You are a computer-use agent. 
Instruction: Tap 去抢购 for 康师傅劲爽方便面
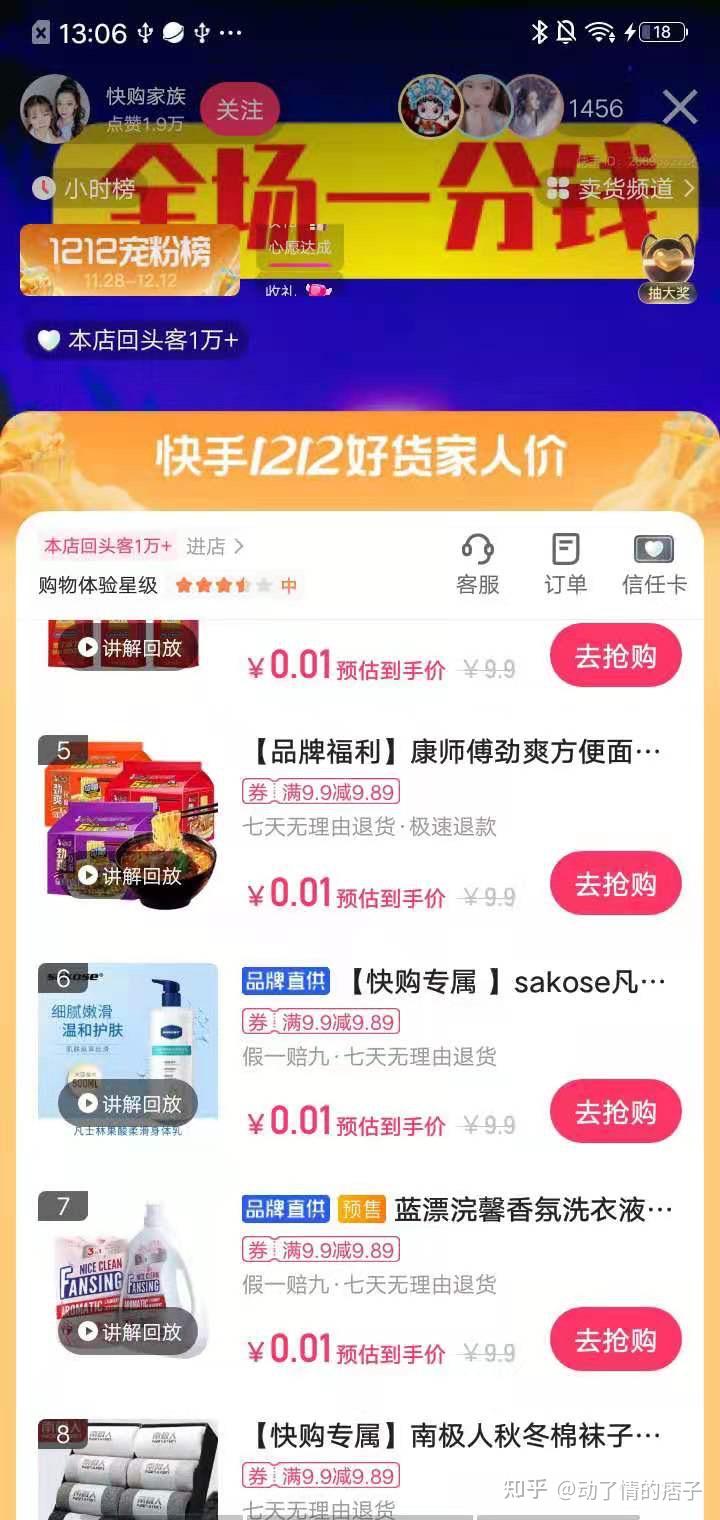[615, 883]
